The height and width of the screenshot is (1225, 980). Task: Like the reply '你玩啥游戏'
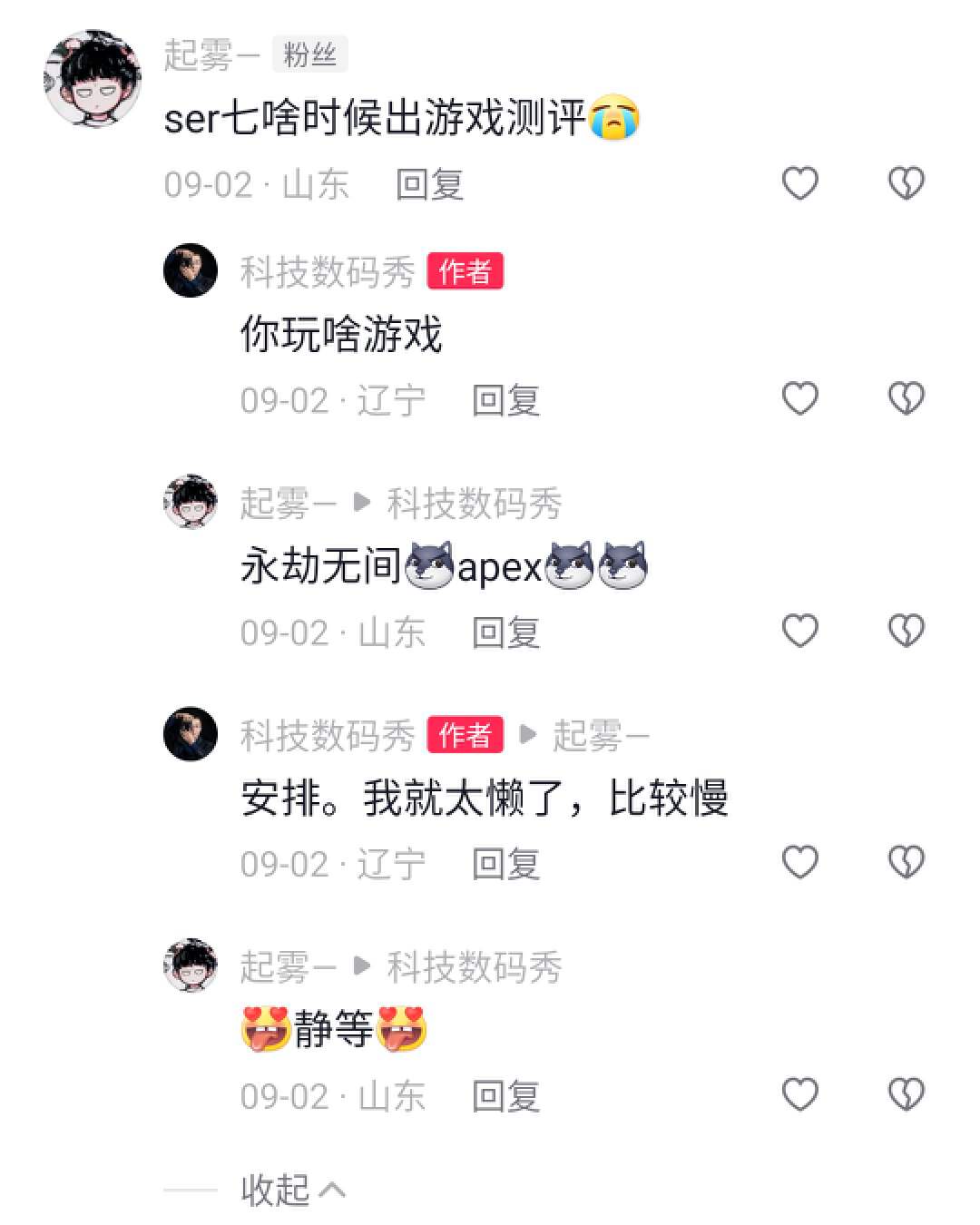point(799,399)
